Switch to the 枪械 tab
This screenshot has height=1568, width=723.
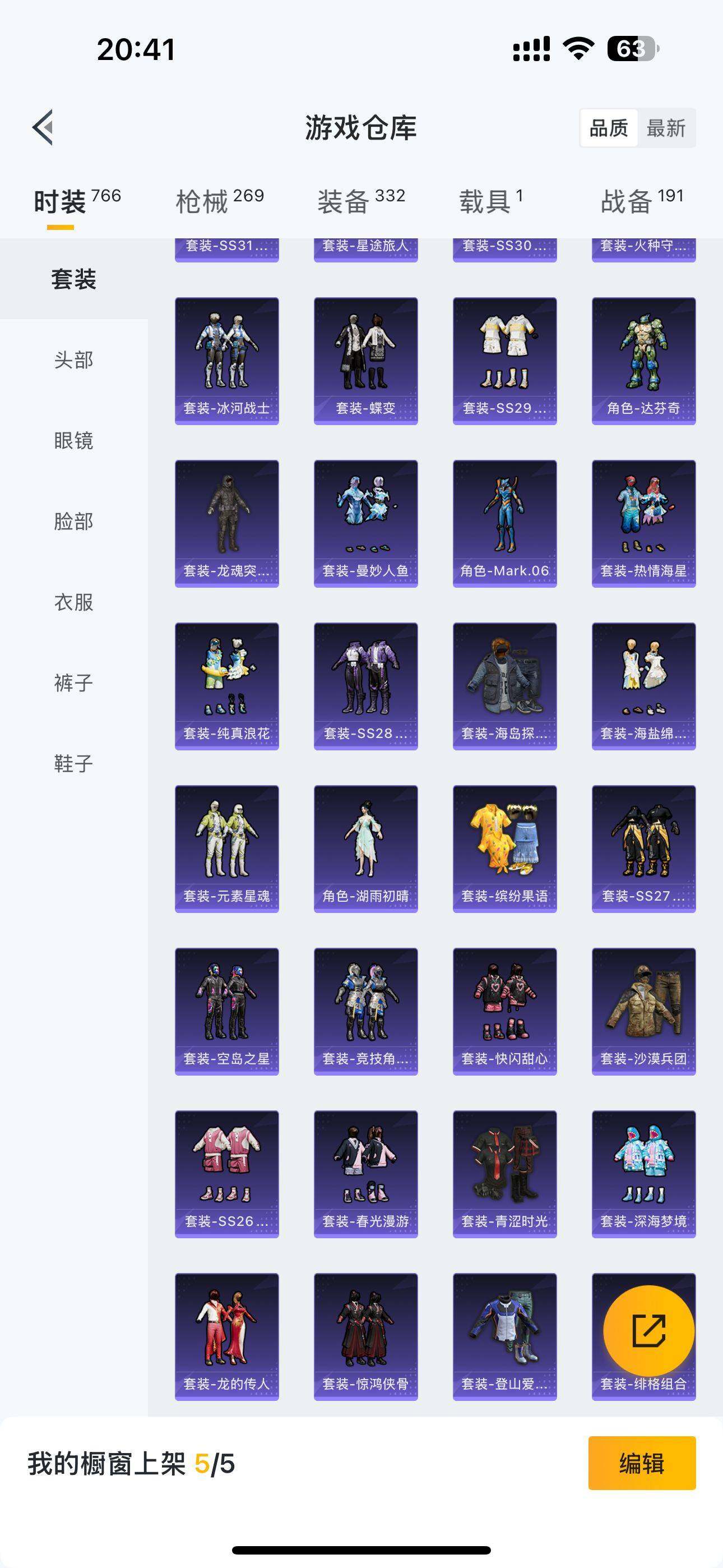pyautogui.click(x=219, y=201)
